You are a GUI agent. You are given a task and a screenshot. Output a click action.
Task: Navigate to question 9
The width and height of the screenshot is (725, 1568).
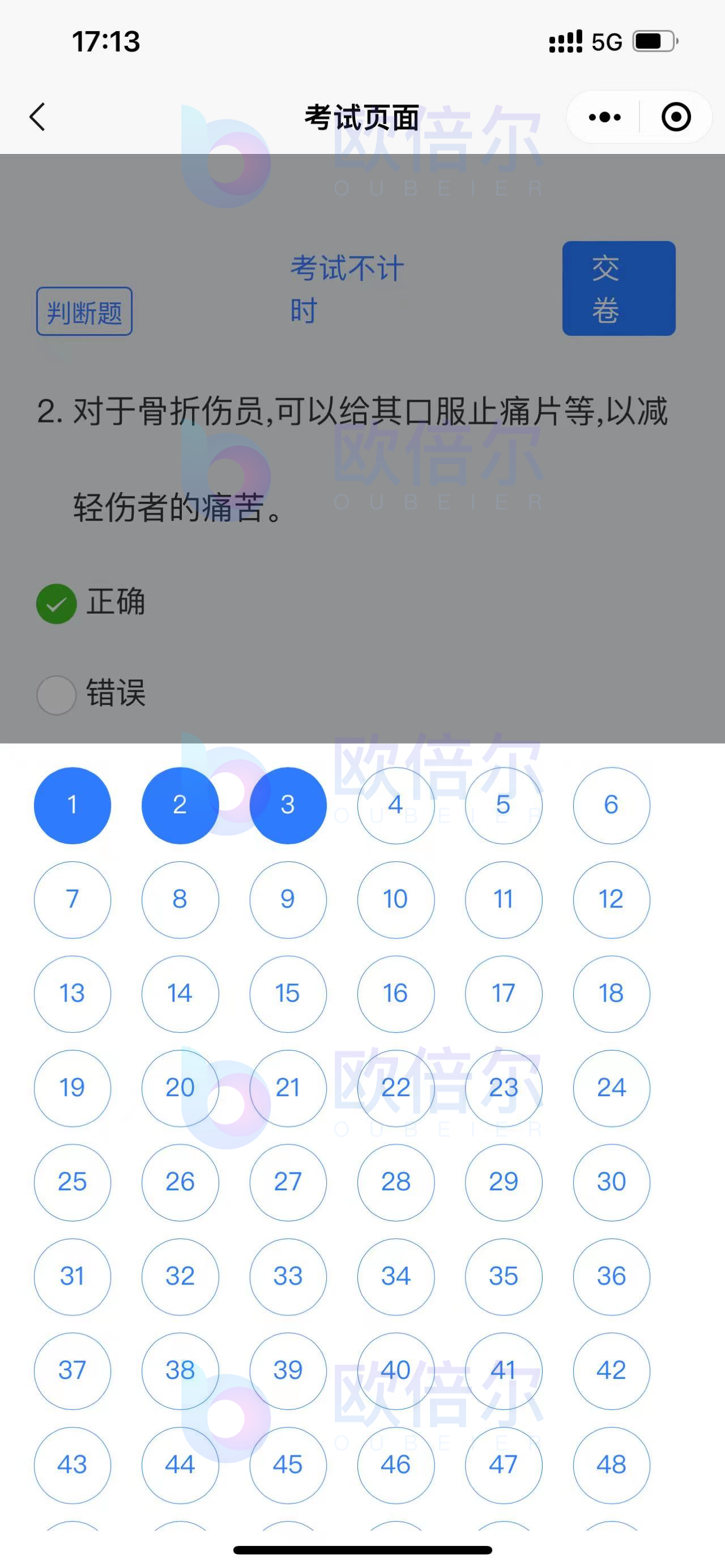288,900
